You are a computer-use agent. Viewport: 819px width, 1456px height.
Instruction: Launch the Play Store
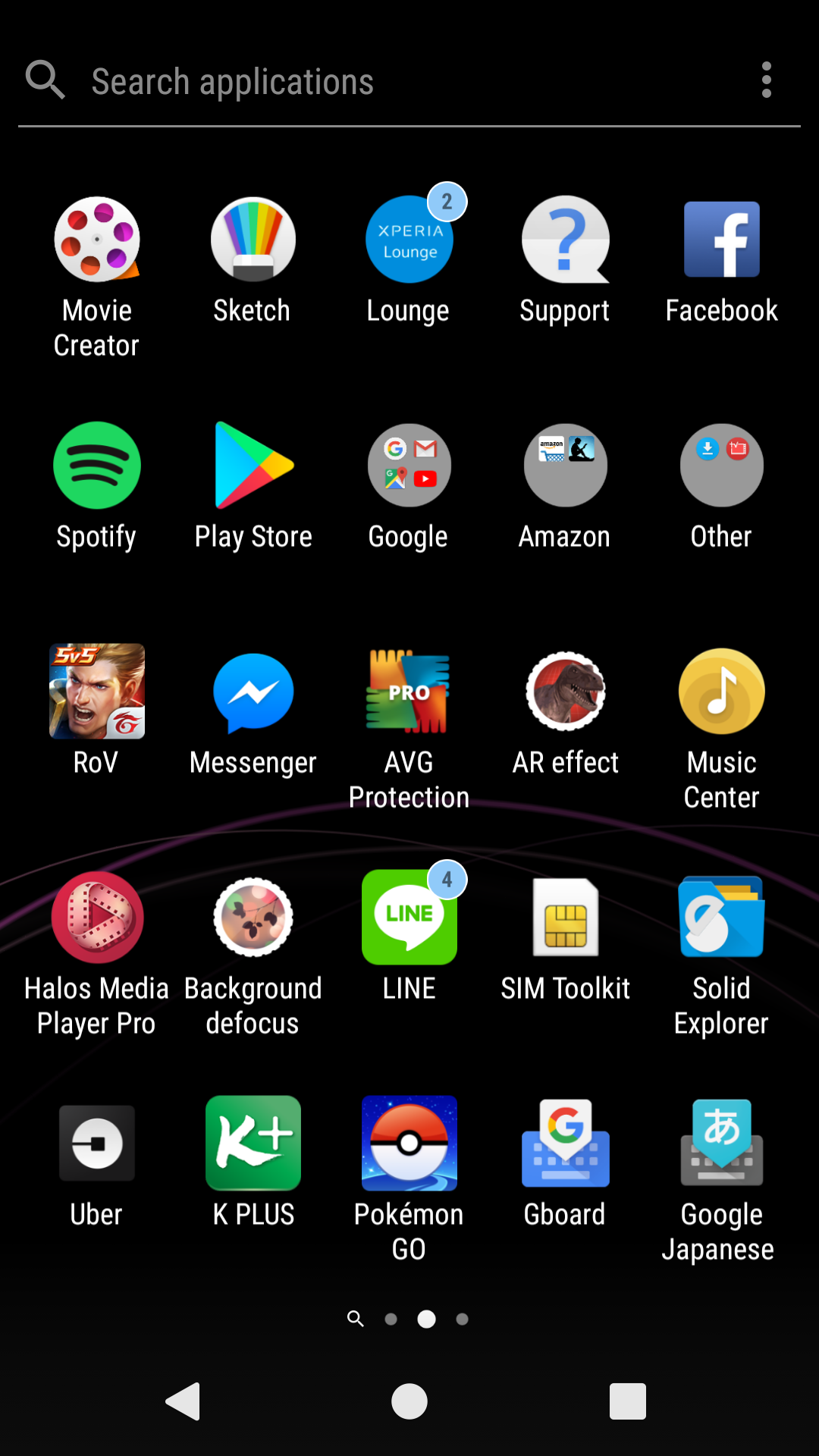pos(253,466)
